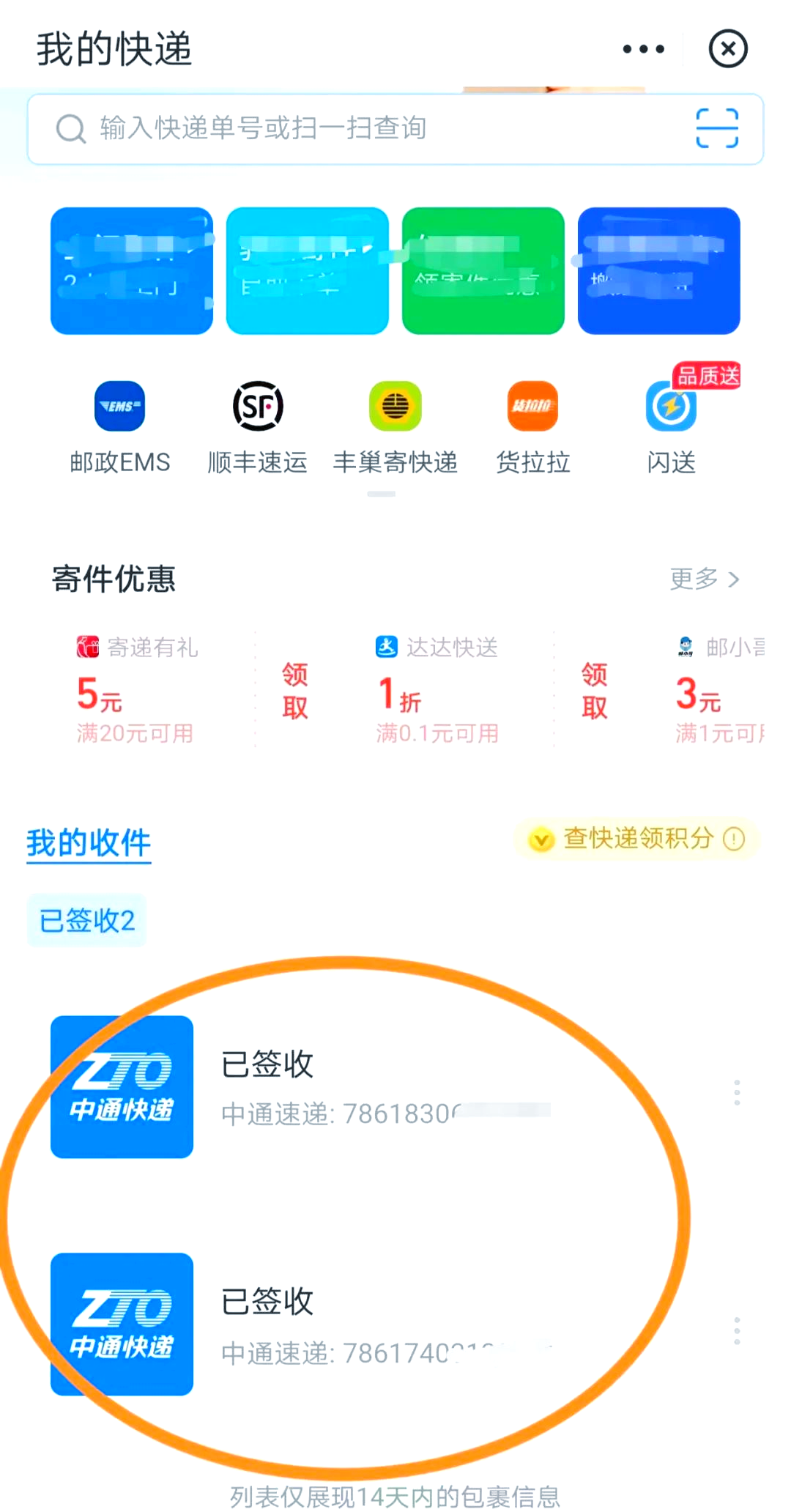791x1512 pixels.
Task: Open options for first 已签收 package via three dots
Action: (x=738, y=1092)
